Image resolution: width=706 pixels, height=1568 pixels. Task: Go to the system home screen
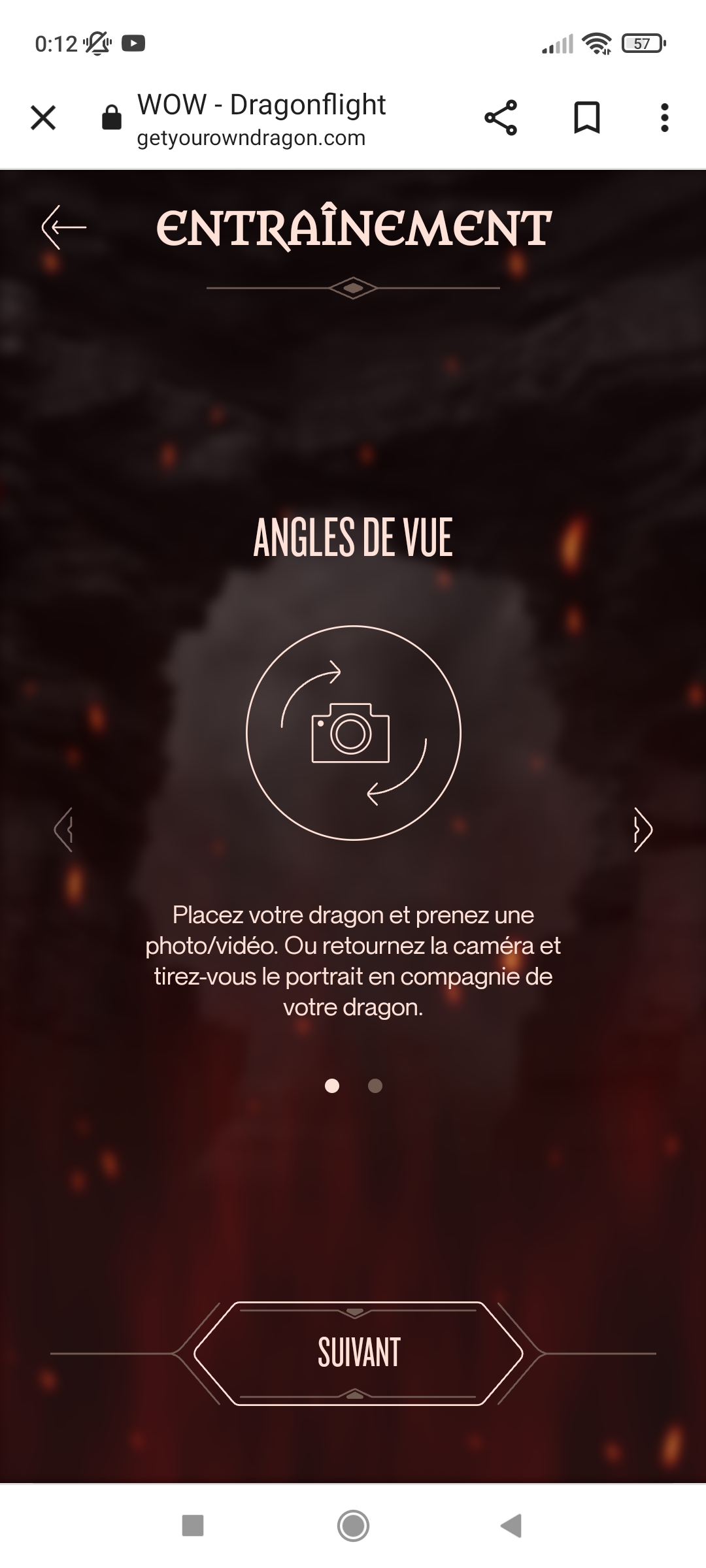[353, 1526]
